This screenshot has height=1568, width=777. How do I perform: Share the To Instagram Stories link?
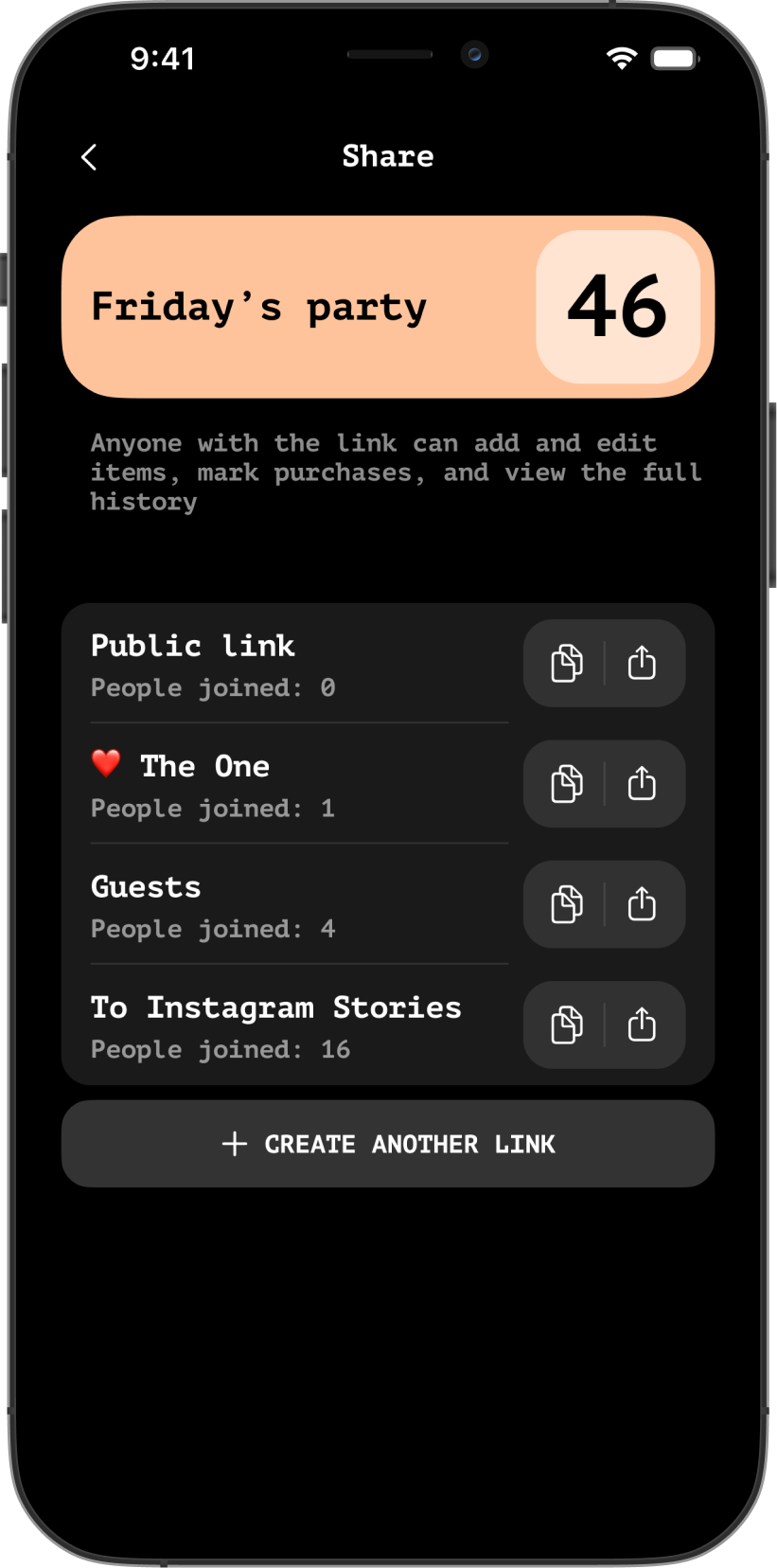[x=642, y=1025]
